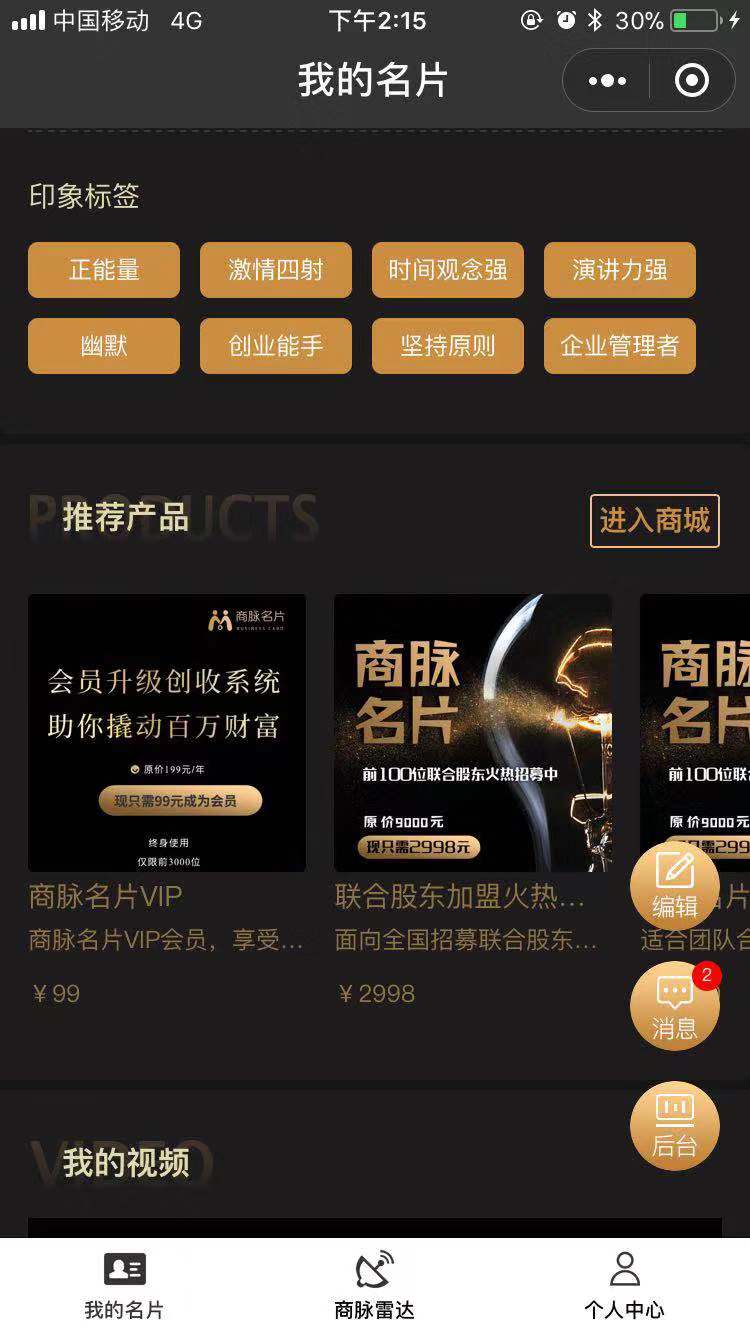This screenshot has width=750, height=1334.
Task: Tap the floating 编辑 edit button
Action: pos(675,885)
